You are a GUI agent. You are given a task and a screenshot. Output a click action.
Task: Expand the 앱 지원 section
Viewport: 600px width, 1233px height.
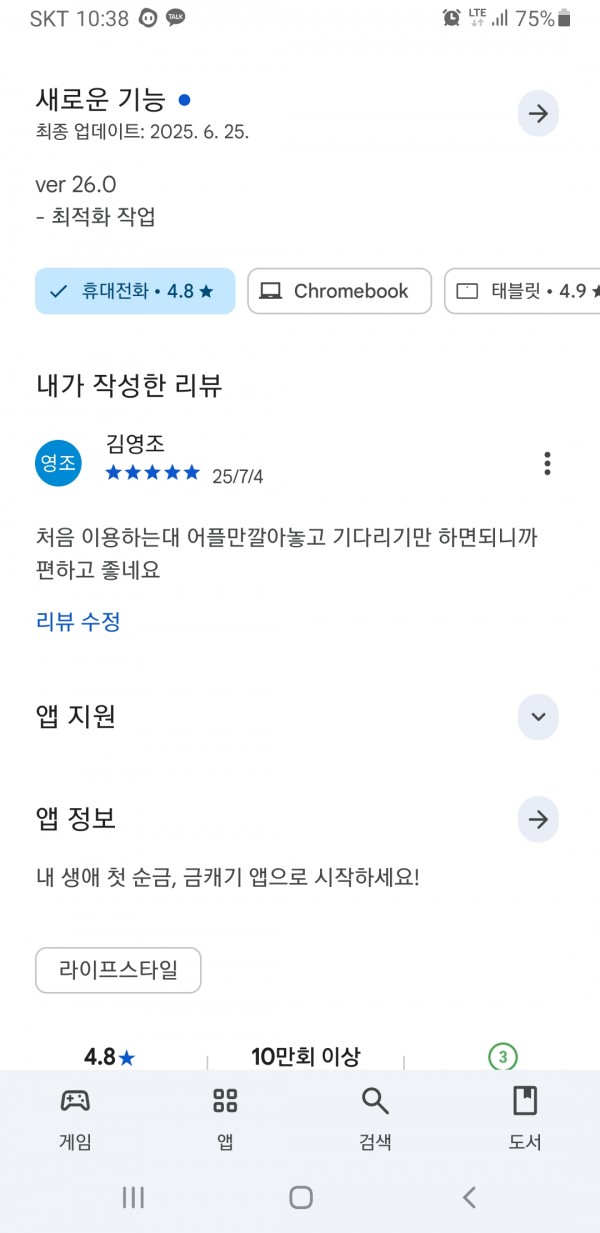coord(538,717)
